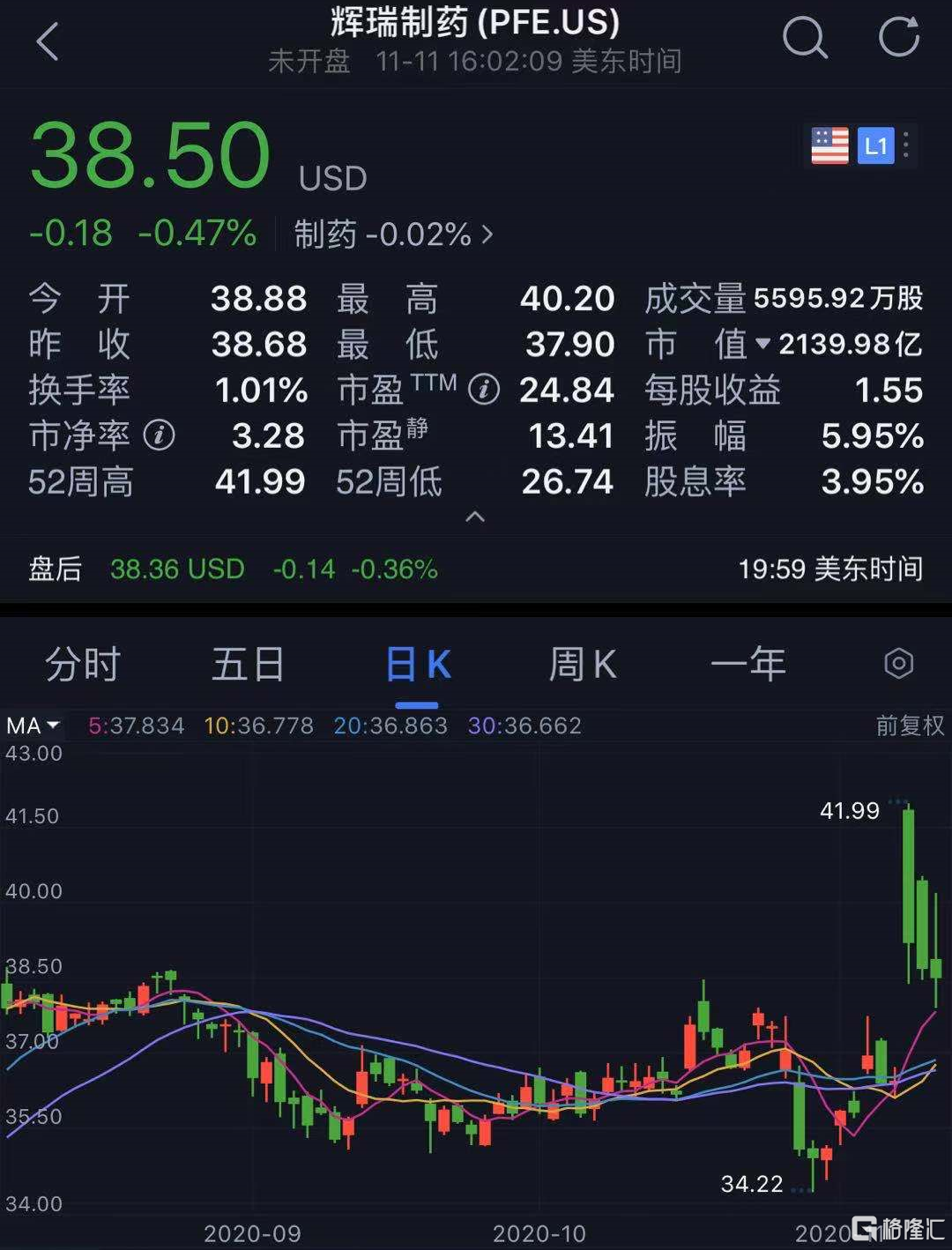
Task: Show info for 市净率
Action: [x=159, y=435]
